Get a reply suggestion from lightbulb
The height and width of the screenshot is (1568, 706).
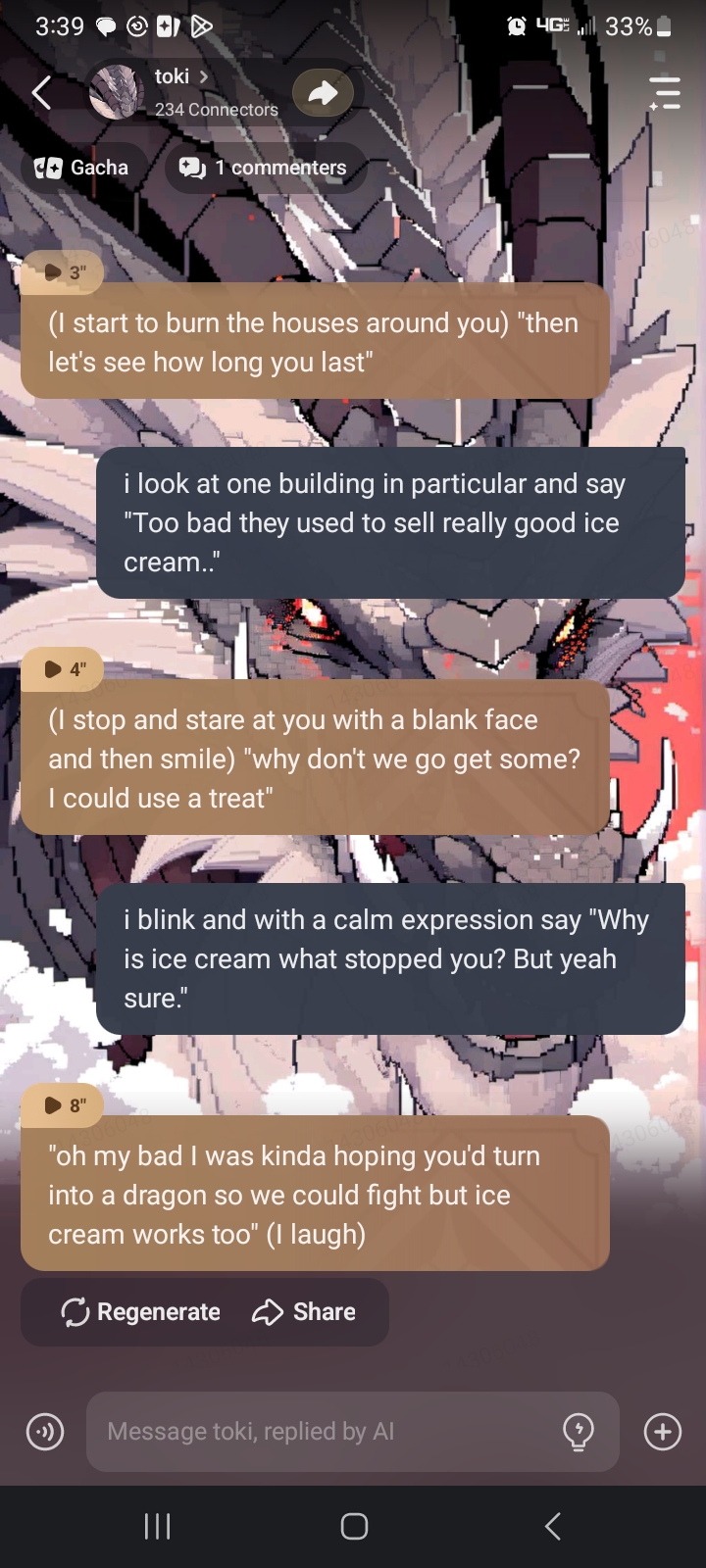579,1432
